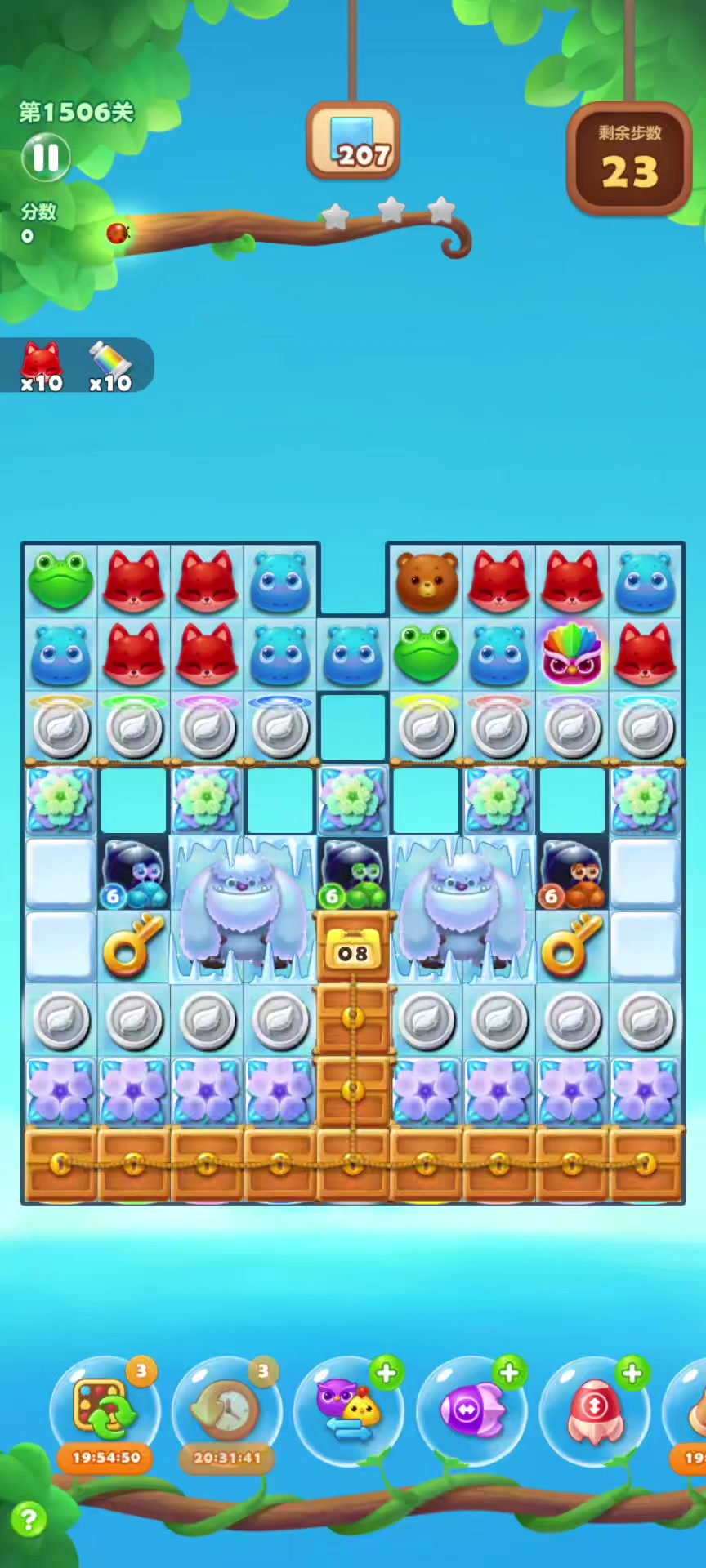This screenshot has width=706, height=1568.
Task: Select the brown bear piece
Action: click(x=426, y=581)
